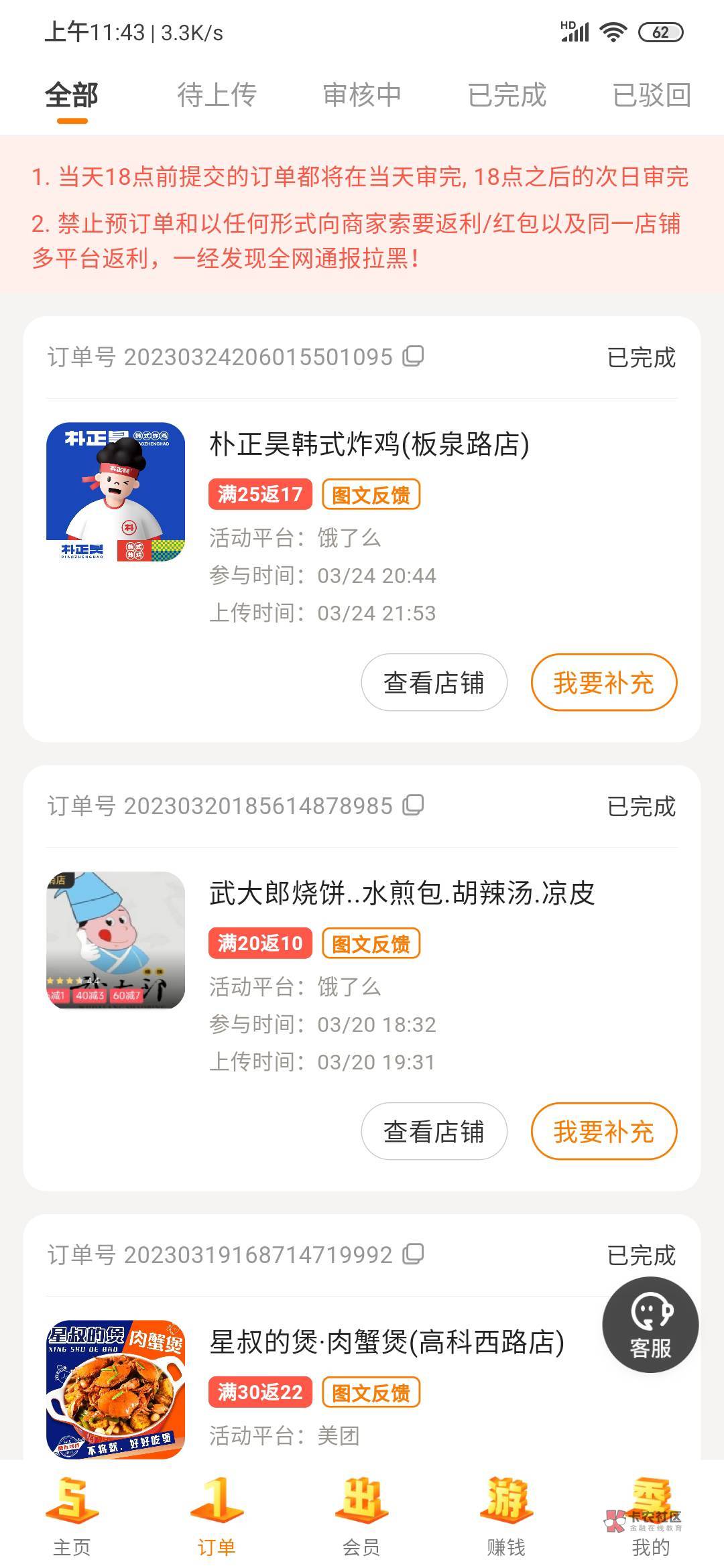
Task: Open the 客服 customer service button
Action: (650, 1325)
